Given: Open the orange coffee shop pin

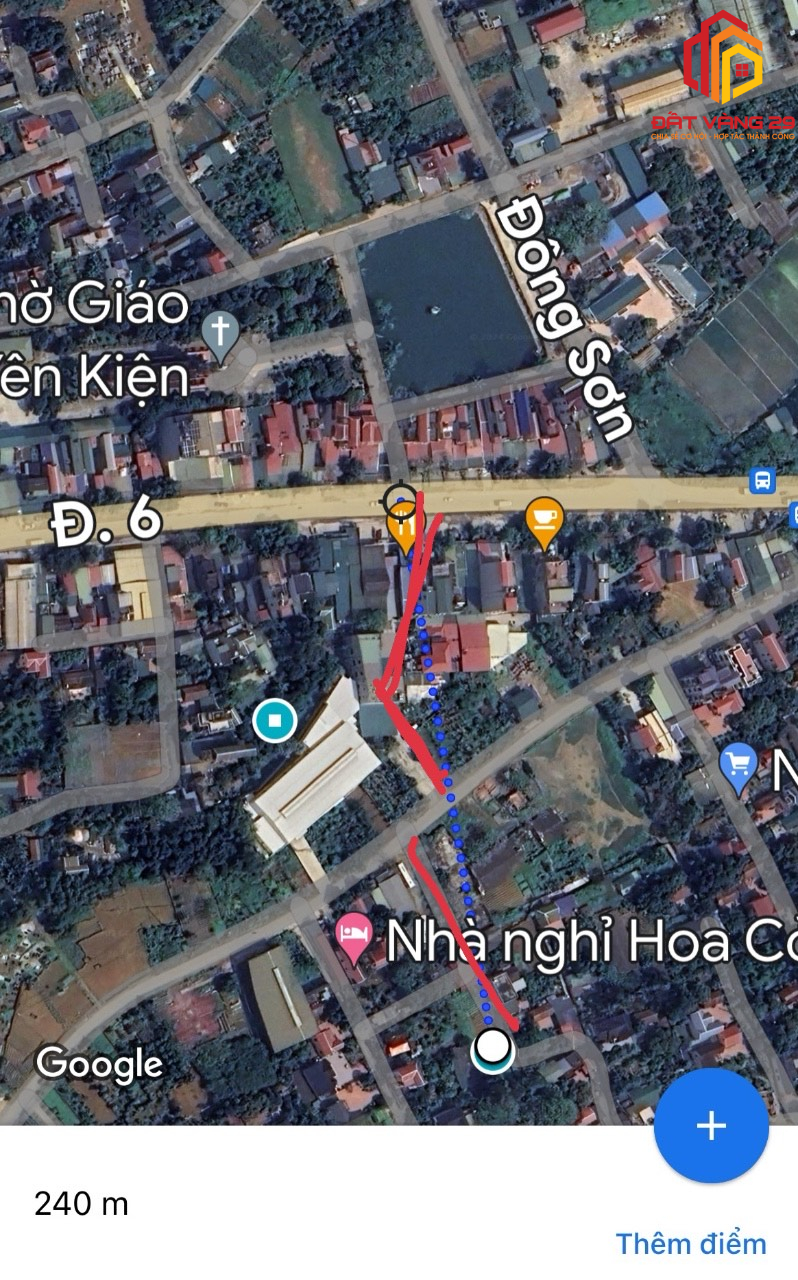Looking at the screenshot, I should [x=544, y=521].
